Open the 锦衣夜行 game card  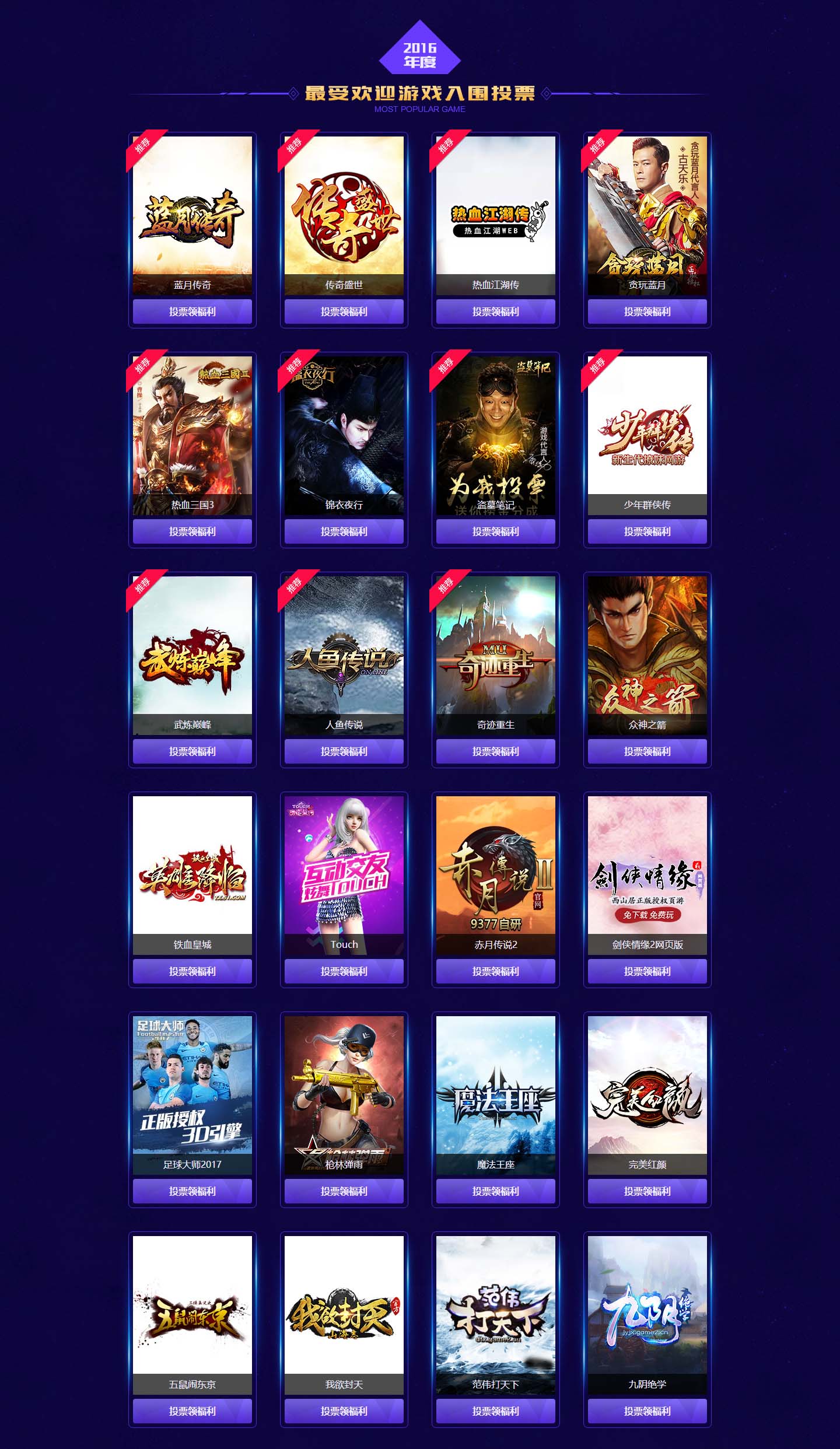click(344, 435)
